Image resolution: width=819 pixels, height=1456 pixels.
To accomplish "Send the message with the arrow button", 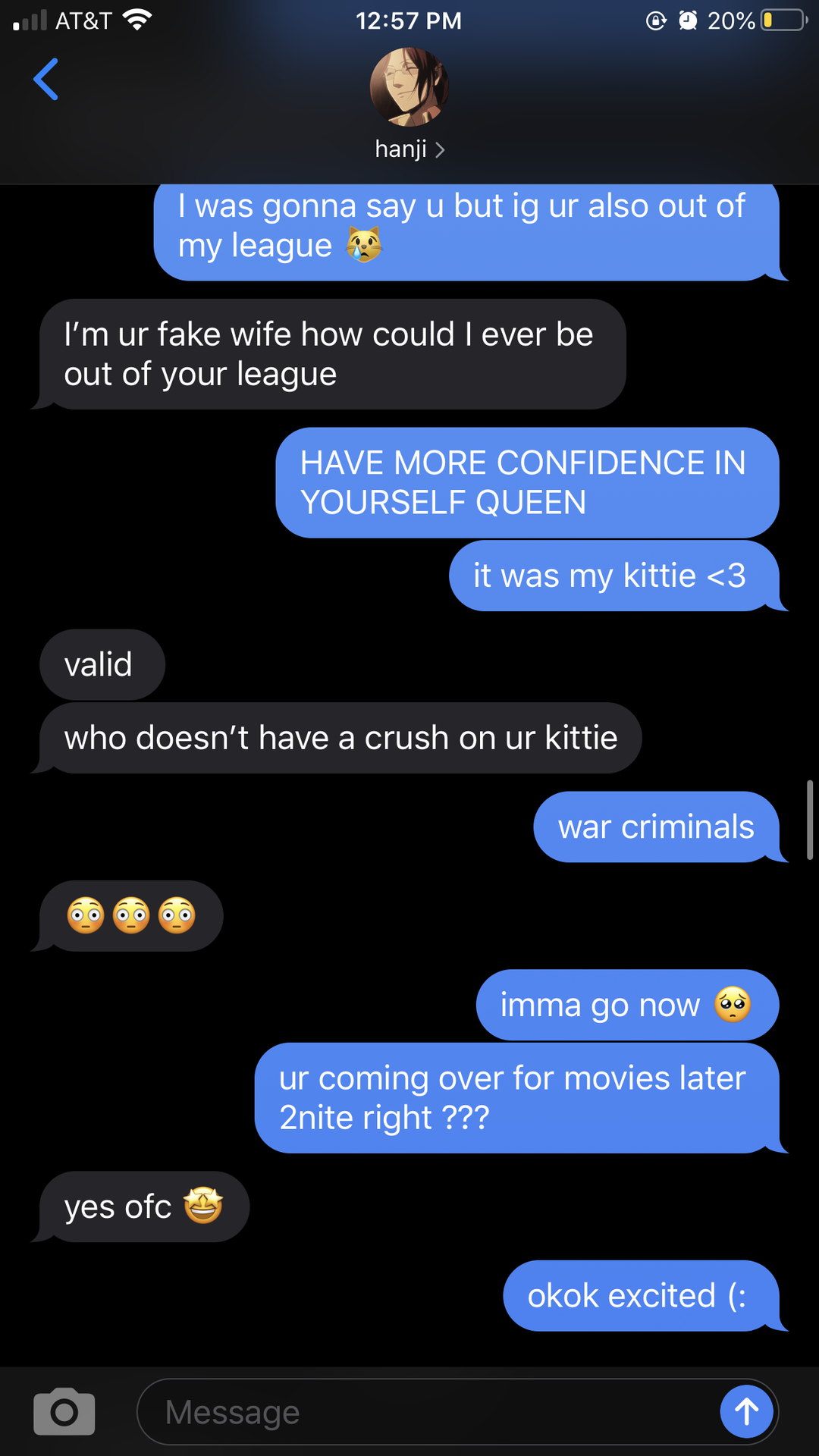I will pyautogui.click(x=746, y=1411).
